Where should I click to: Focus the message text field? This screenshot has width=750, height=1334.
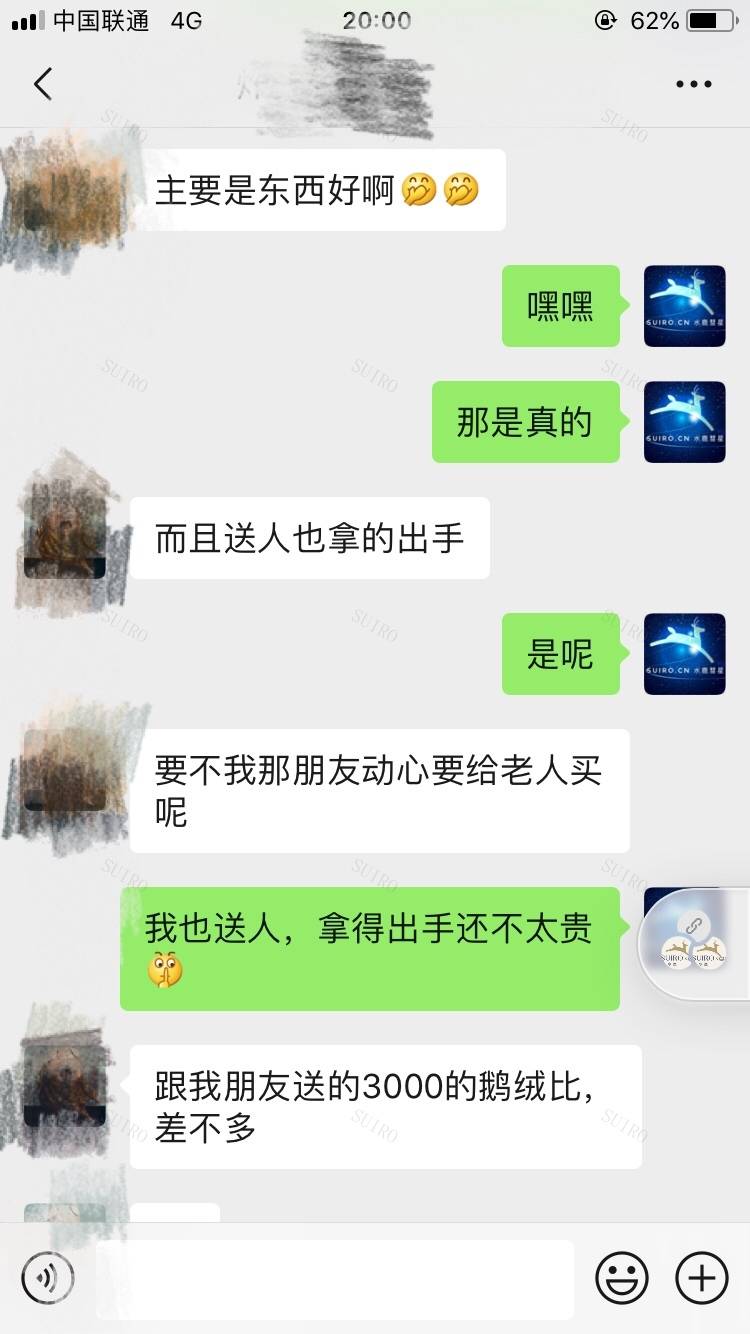coord(335,1278)
